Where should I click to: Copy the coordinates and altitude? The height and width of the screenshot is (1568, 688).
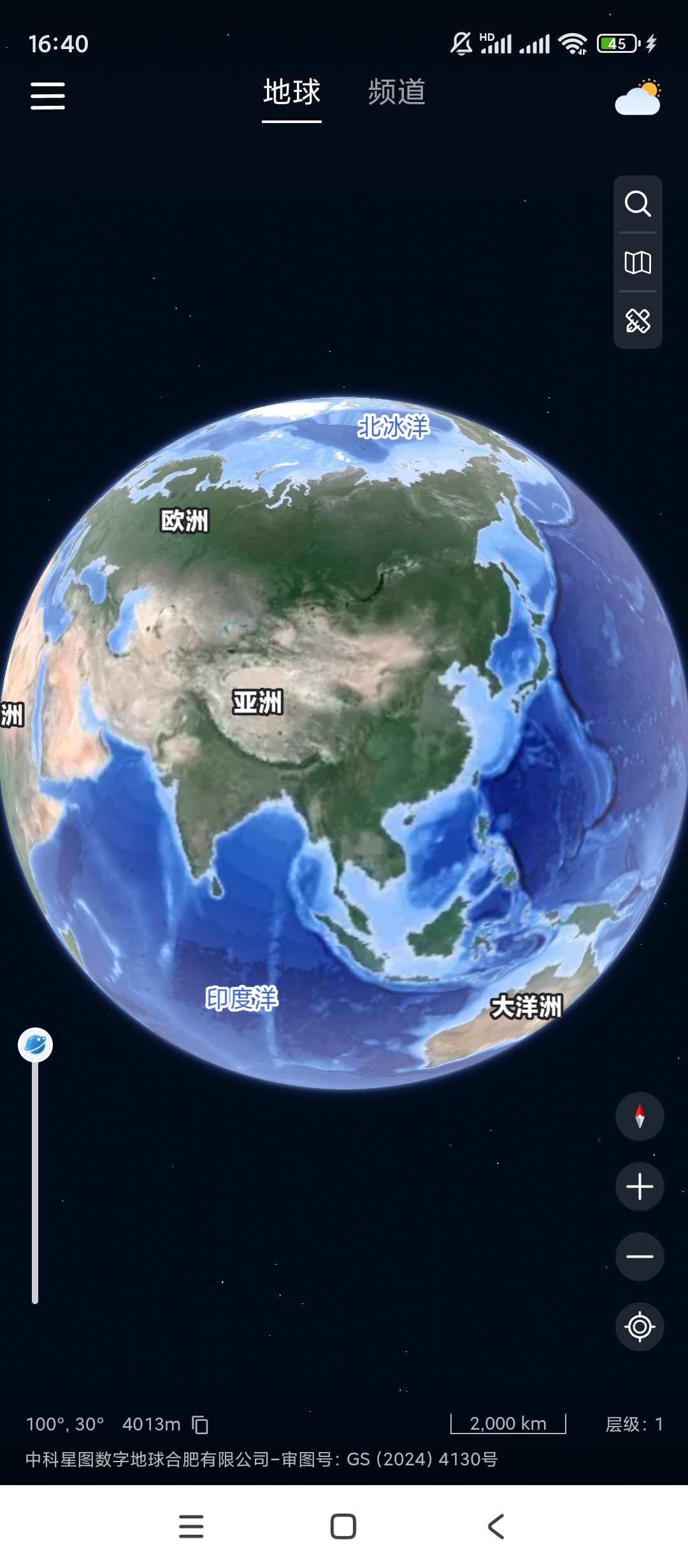tap(200, 1425)
